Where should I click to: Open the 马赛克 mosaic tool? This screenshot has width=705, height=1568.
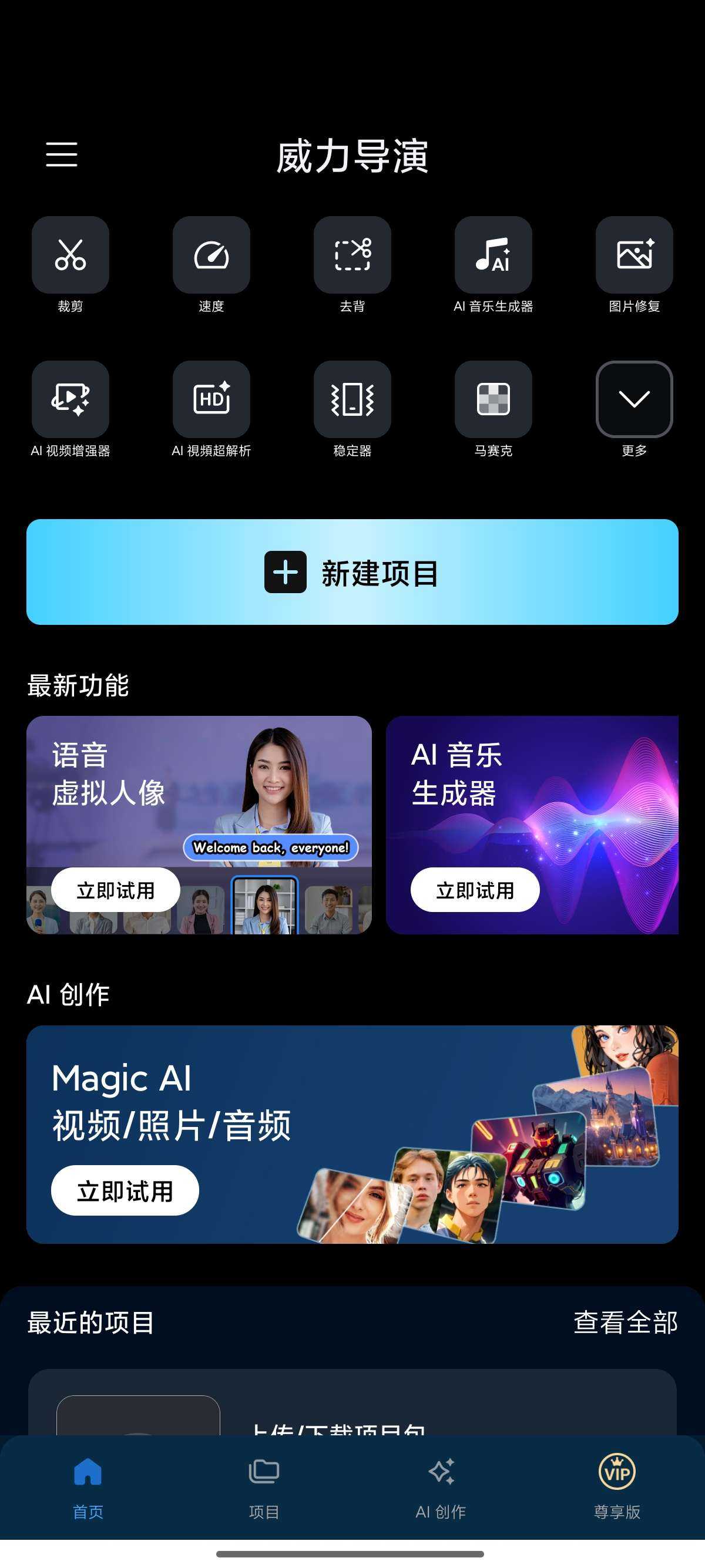click(x=493, y=399)
